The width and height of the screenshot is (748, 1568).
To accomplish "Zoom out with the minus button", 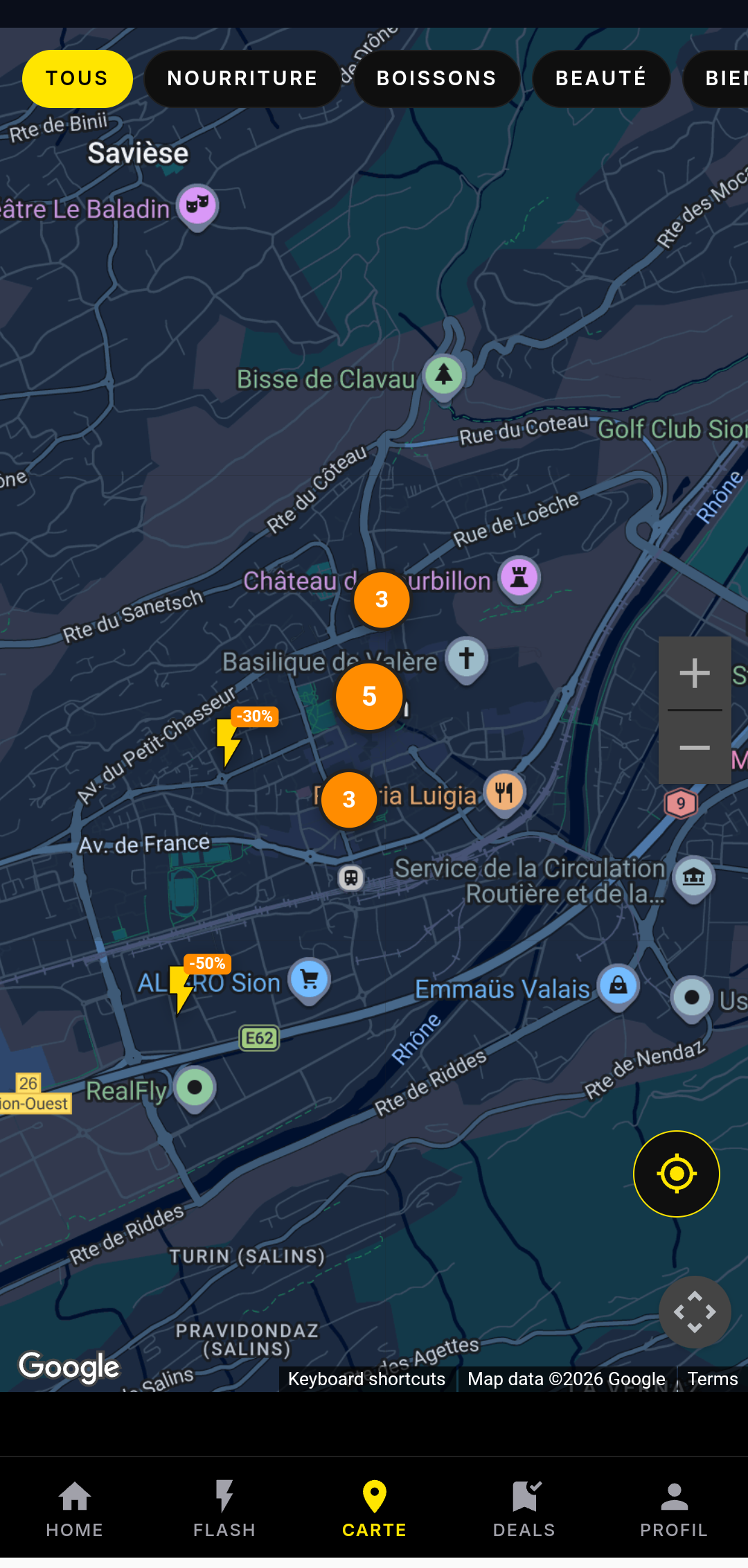I will 695,747.
